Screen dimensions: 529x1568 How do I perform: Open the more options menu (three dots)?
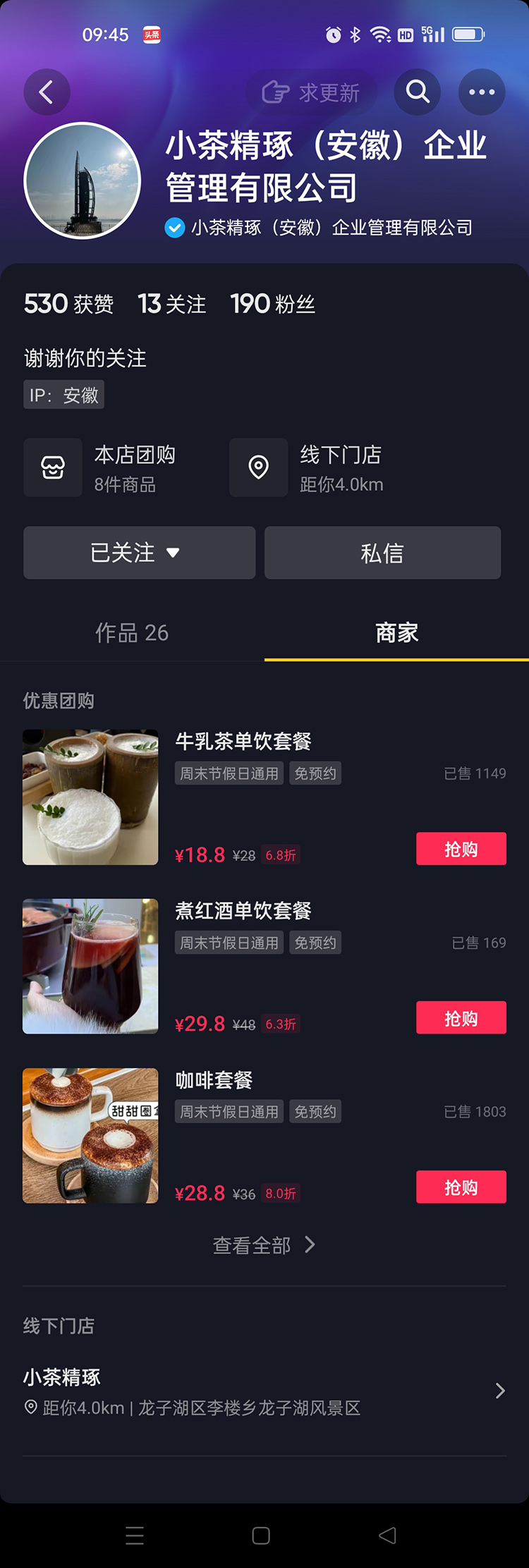481,92
